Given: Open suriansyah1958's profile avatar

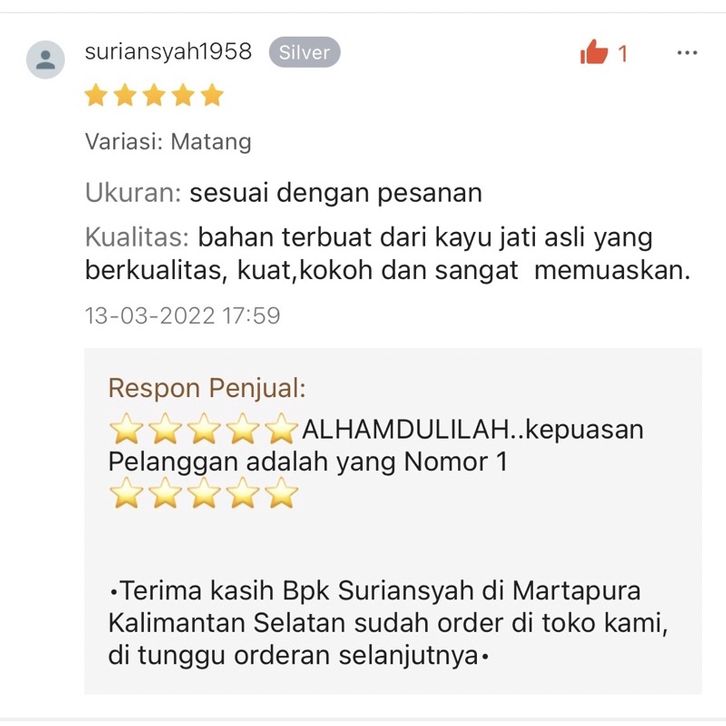Looking at the screenshot, I should click(x=45, y=60).
